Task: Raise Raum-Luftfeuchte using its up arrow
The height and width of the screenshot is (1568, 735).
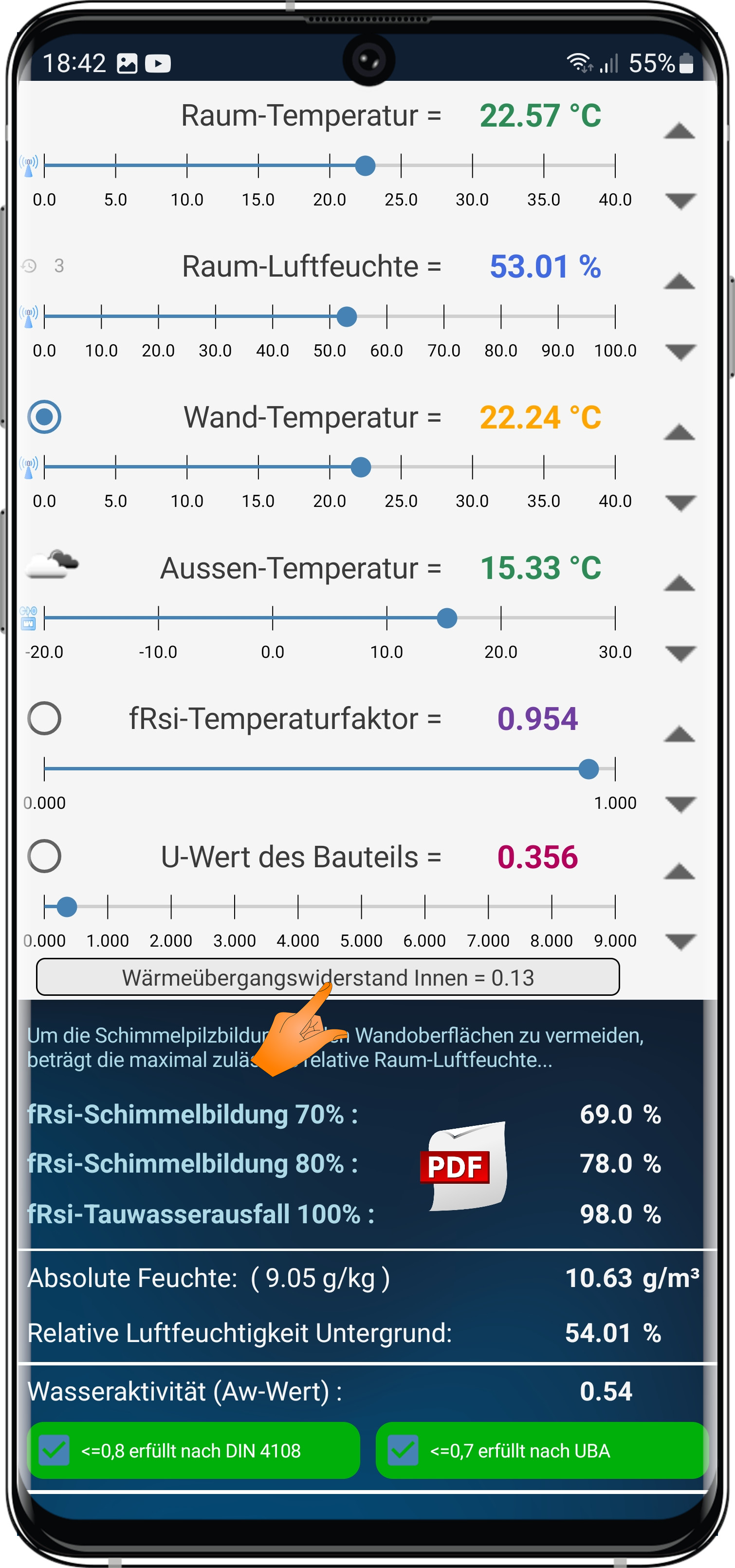Action: pyautogui.click(x=680, y=281)
